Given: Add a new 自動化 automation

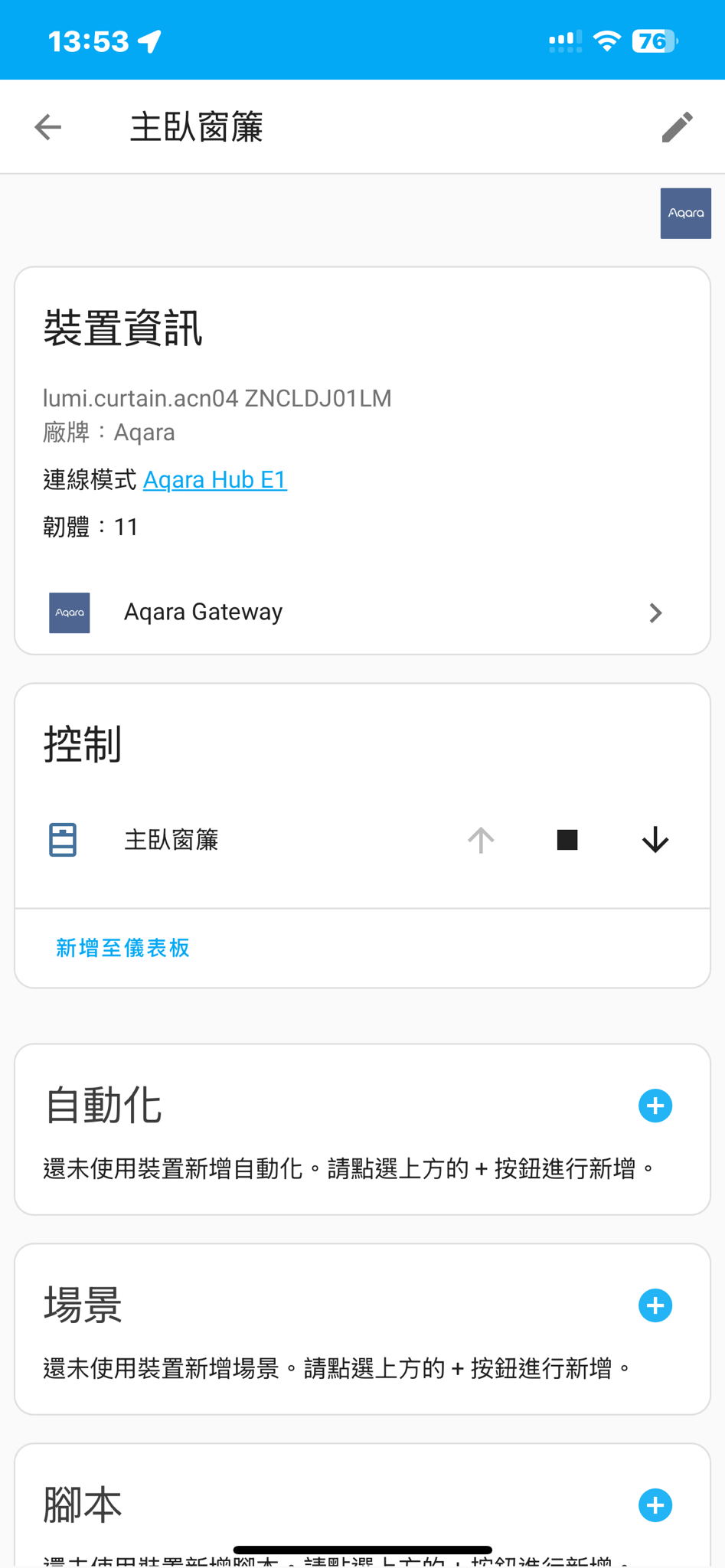Looking at the screenshot, I should (x=655, y=1106).
